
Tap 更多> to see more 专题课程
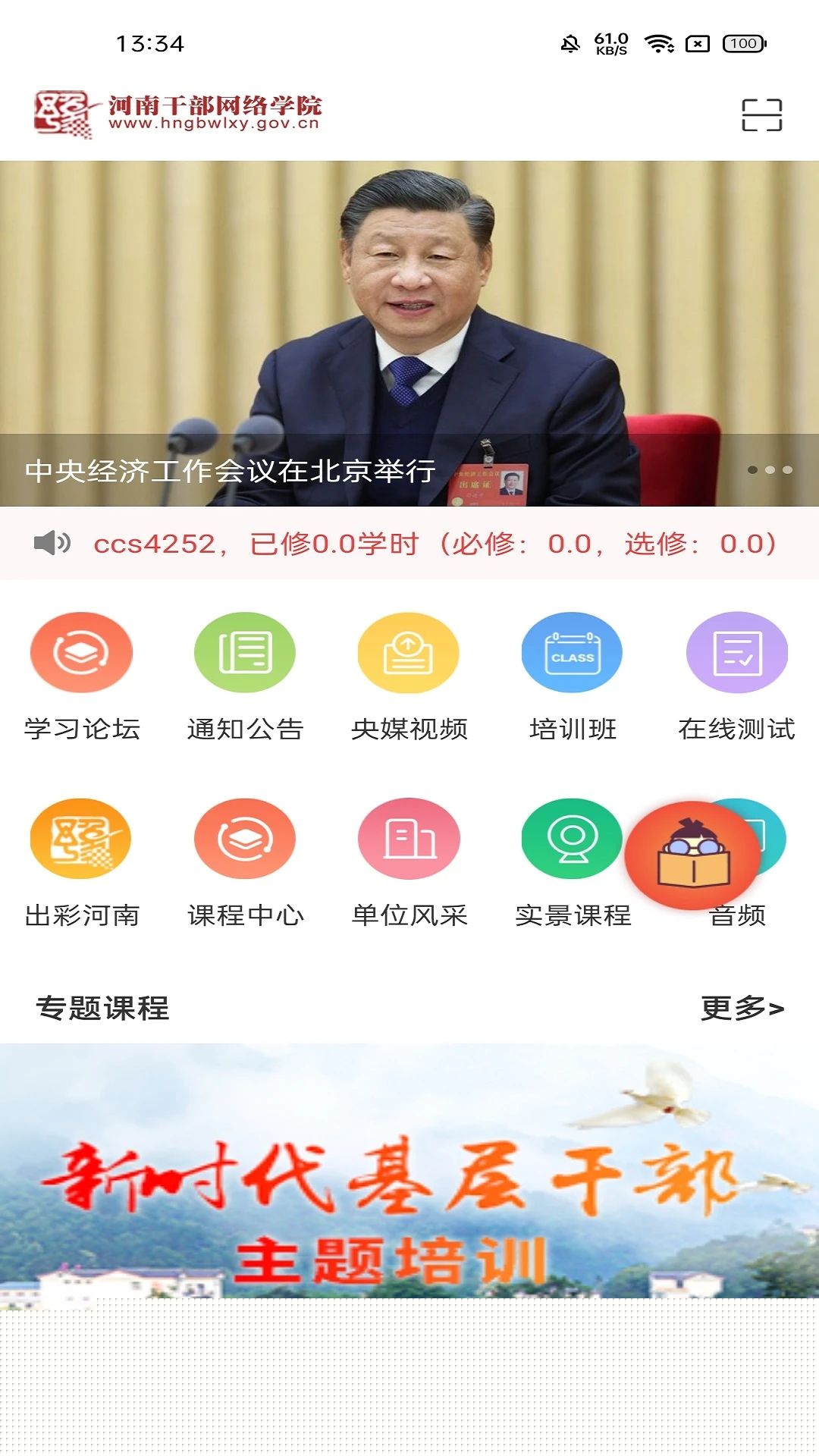tap(742, 1009)
